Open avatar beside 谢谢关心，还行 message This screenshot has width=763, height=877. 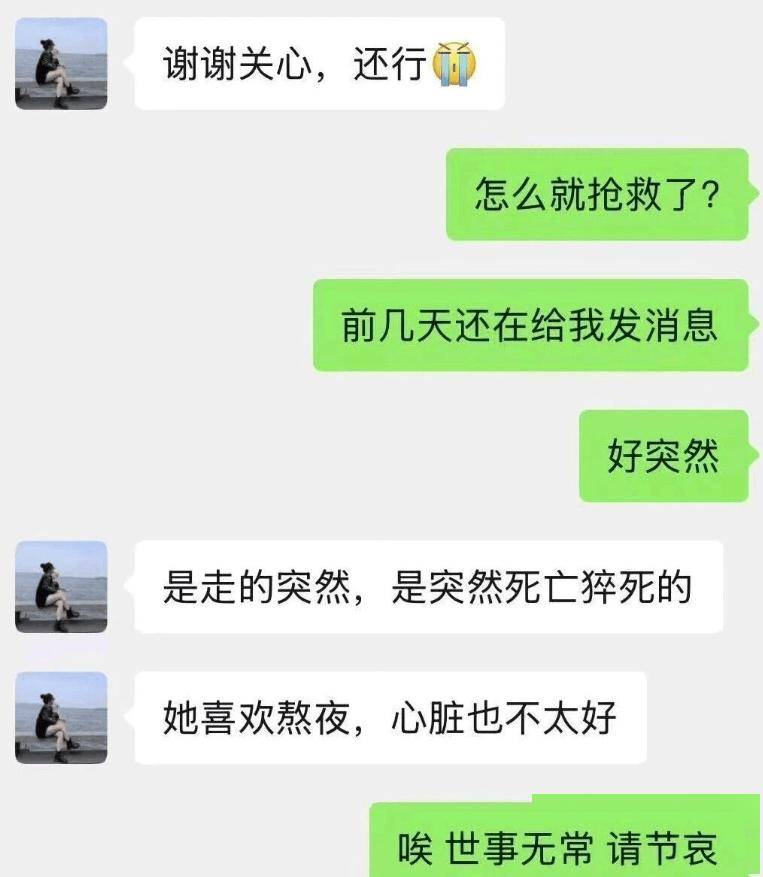tap(61, 63)
